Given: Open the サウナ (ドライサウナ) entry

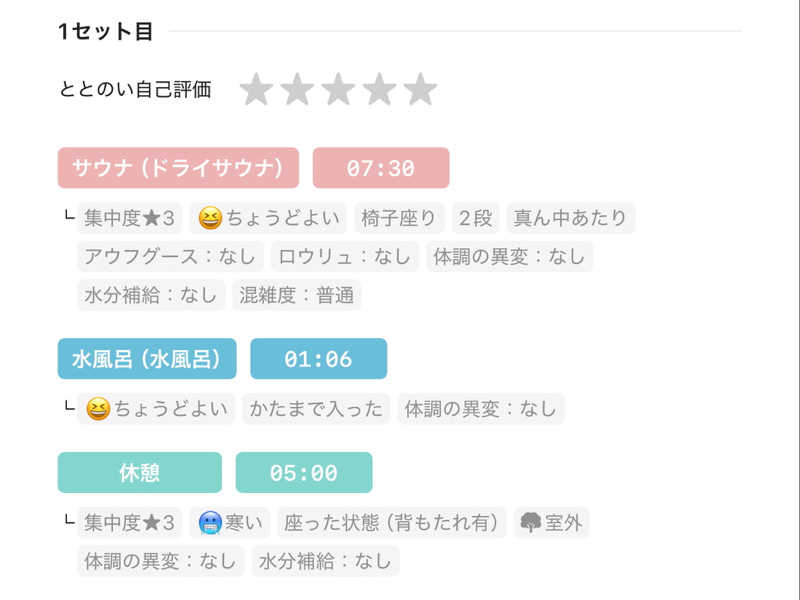Looking at the screenshot, I should coord(178,168).
